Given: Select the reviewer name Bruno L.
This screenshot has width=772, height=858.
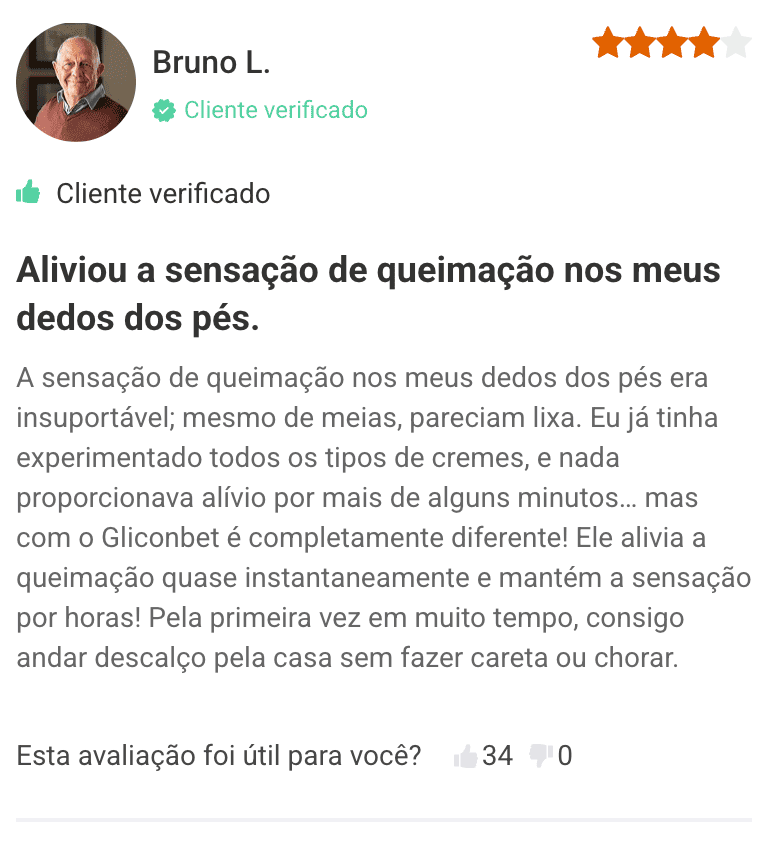Looking at the screenshot, I should (x=211, y=62).
